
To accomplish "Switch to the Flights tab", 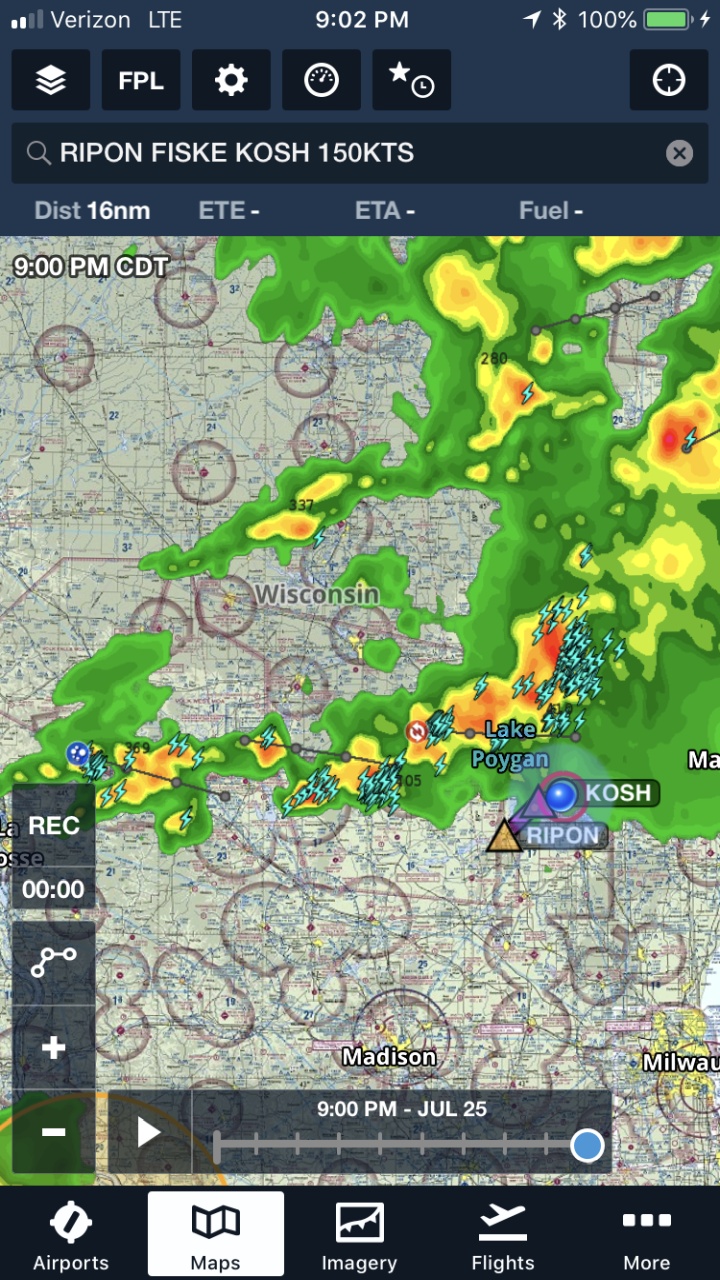I will 503,1237.
